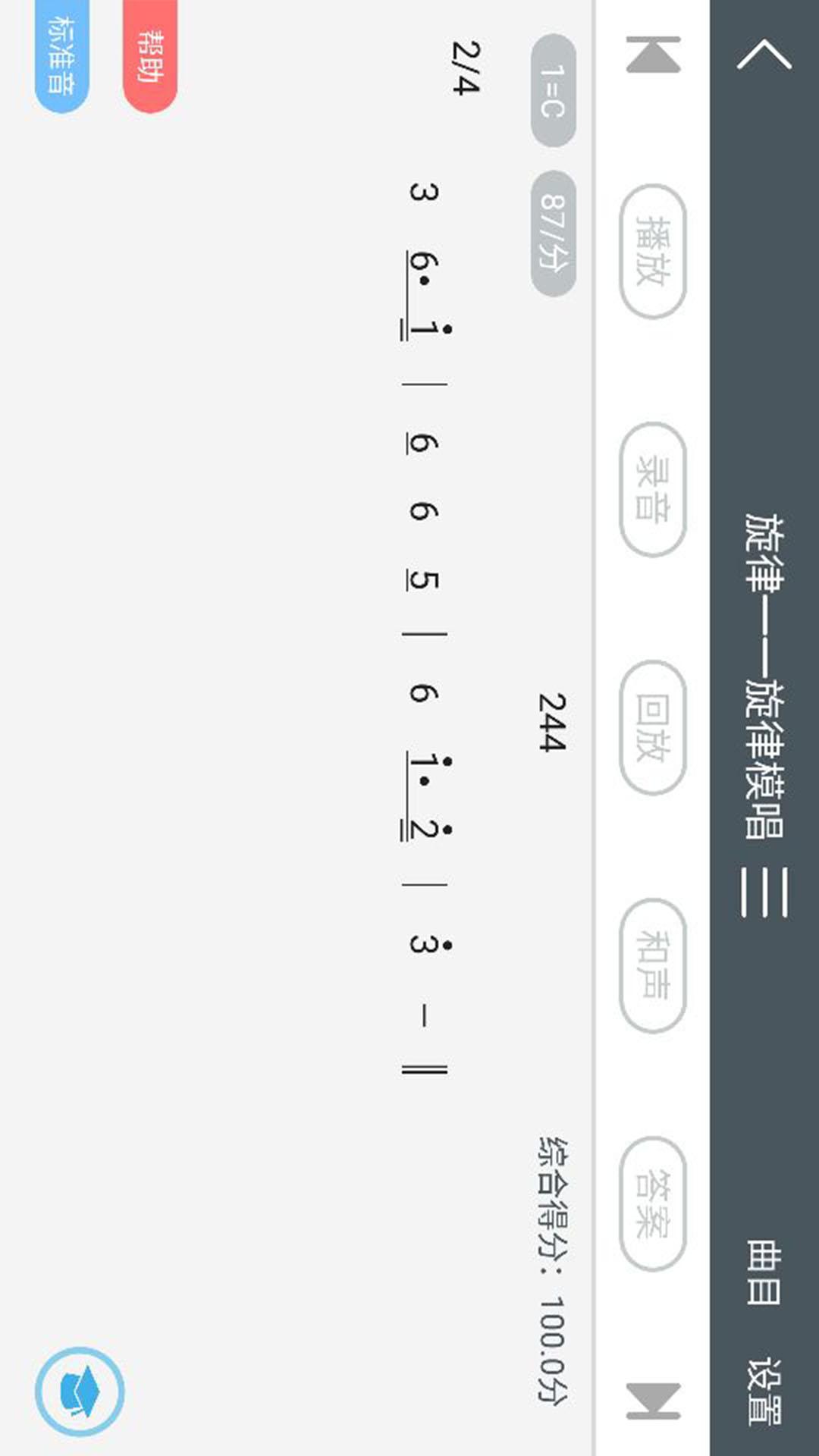The image size is (819, 1456).
Task: Start recording with 录音
Action: [653, 489]
